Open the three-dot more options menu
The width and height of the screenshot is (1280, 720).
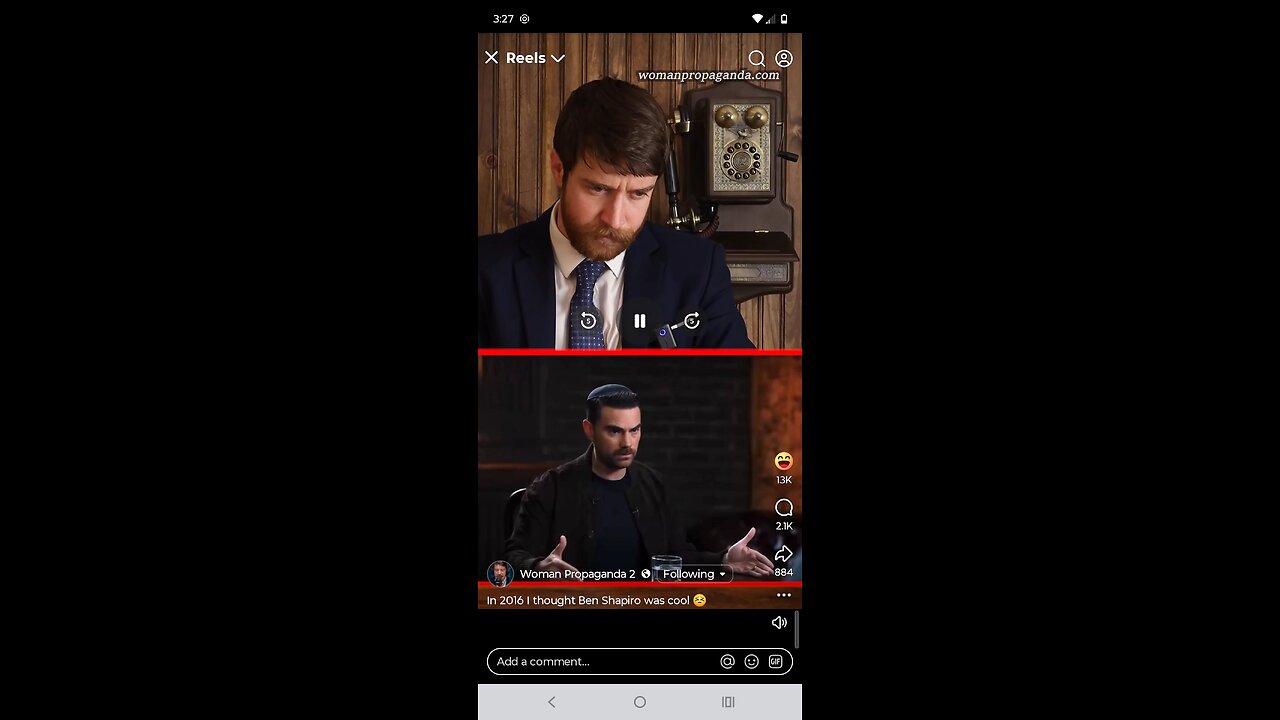[x=784, y=595]
